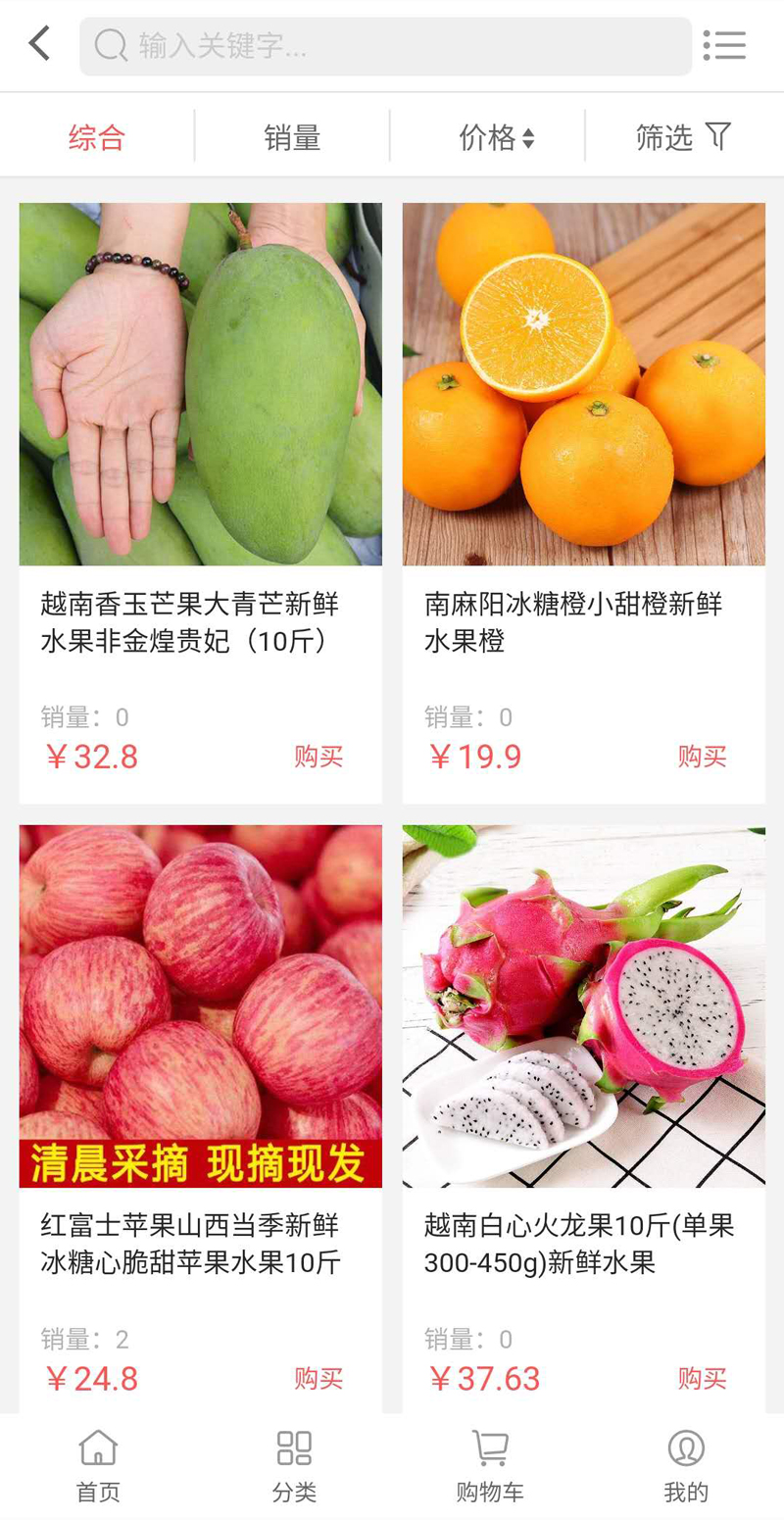Image resolution: width=784 pixels, height=1520 pixels.
Task: Sort products by 销量
Action: 292,137
